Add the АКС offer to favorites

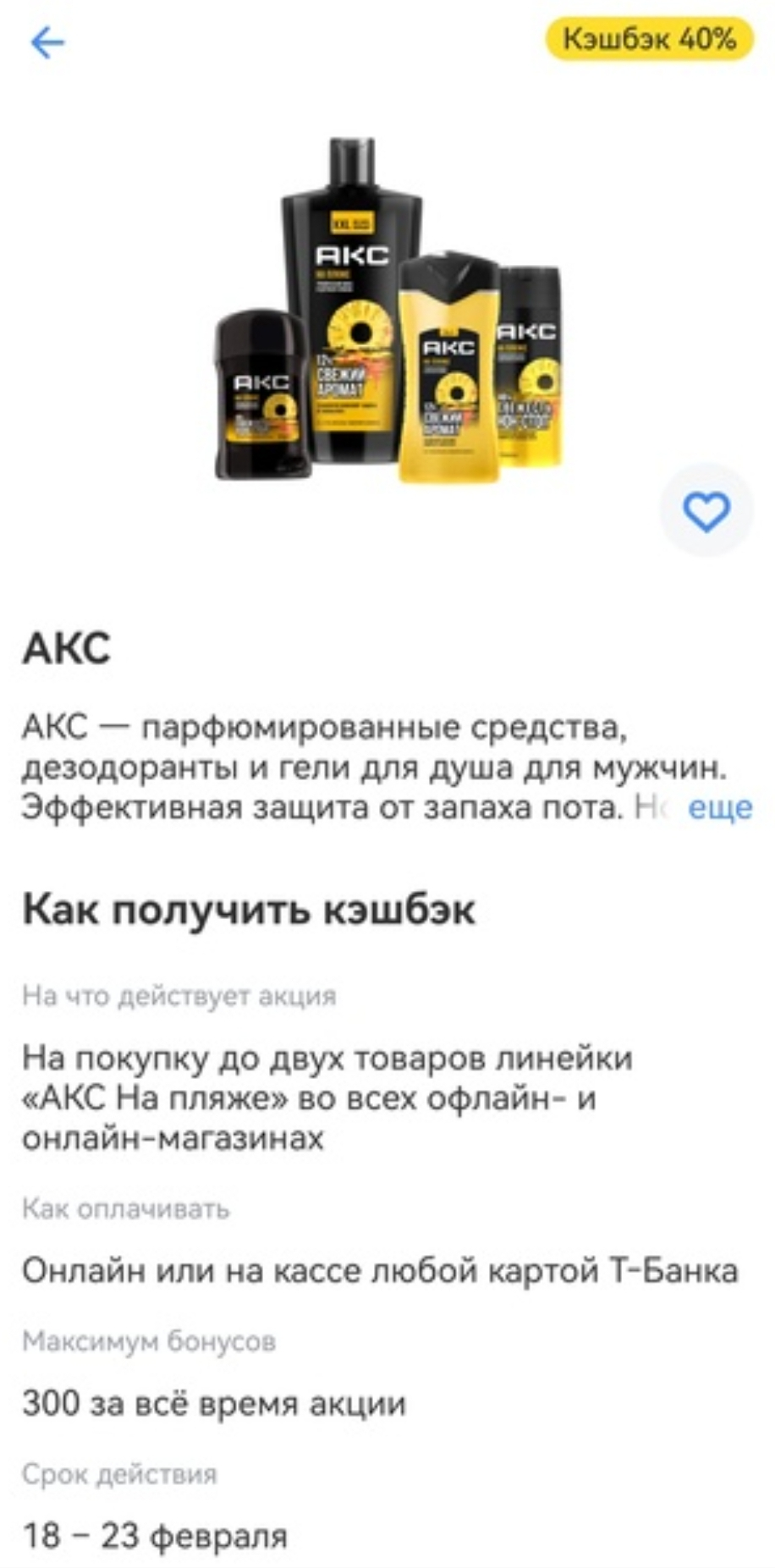706,511
